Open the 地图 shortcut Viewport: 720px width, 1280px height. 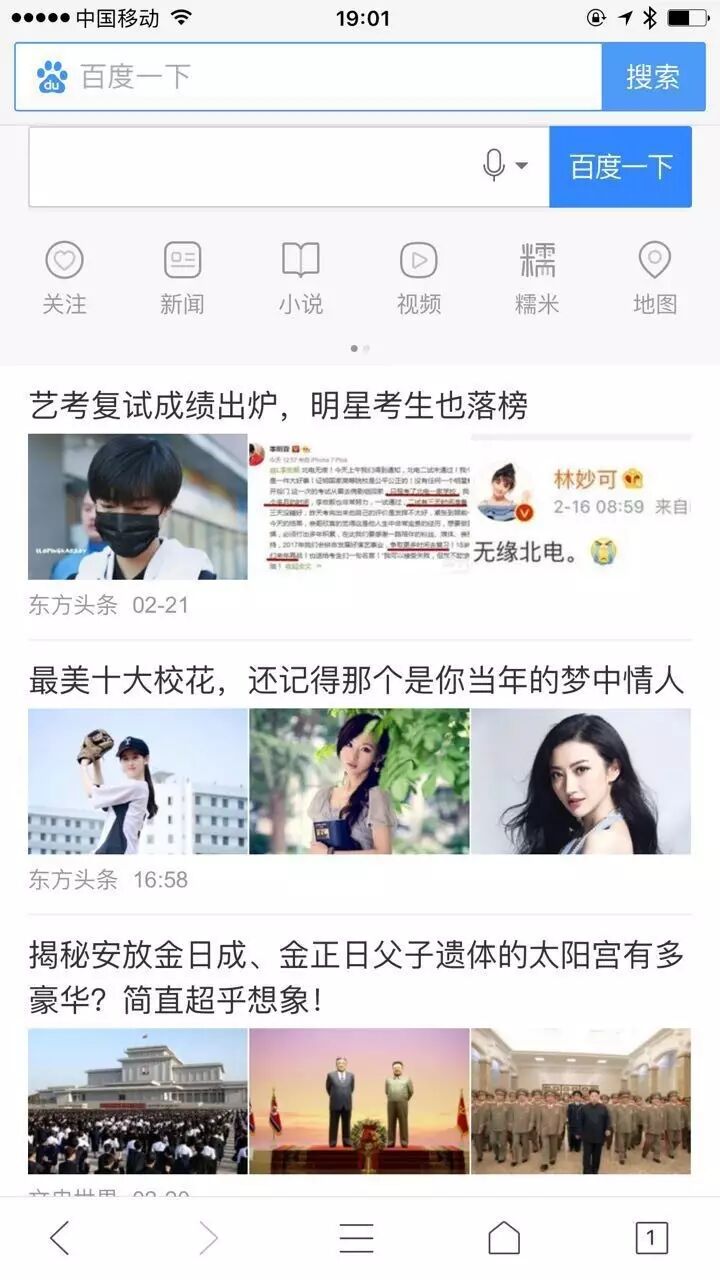coord(655,279)
